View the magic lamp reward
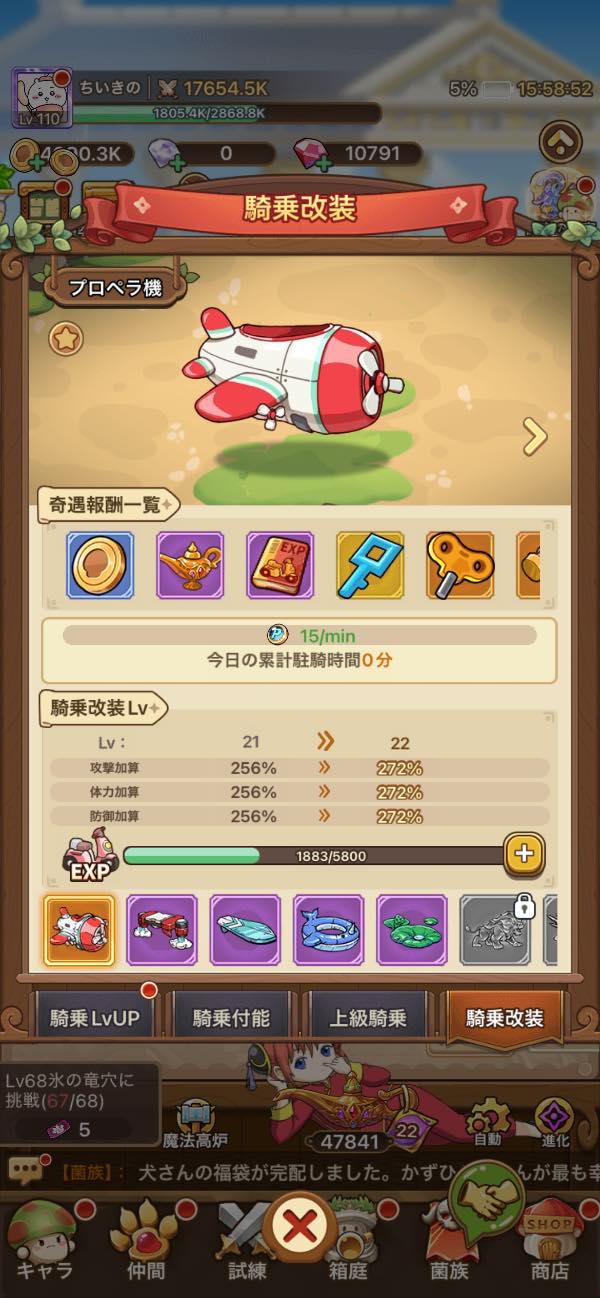600x1298 pixels. 190,565
